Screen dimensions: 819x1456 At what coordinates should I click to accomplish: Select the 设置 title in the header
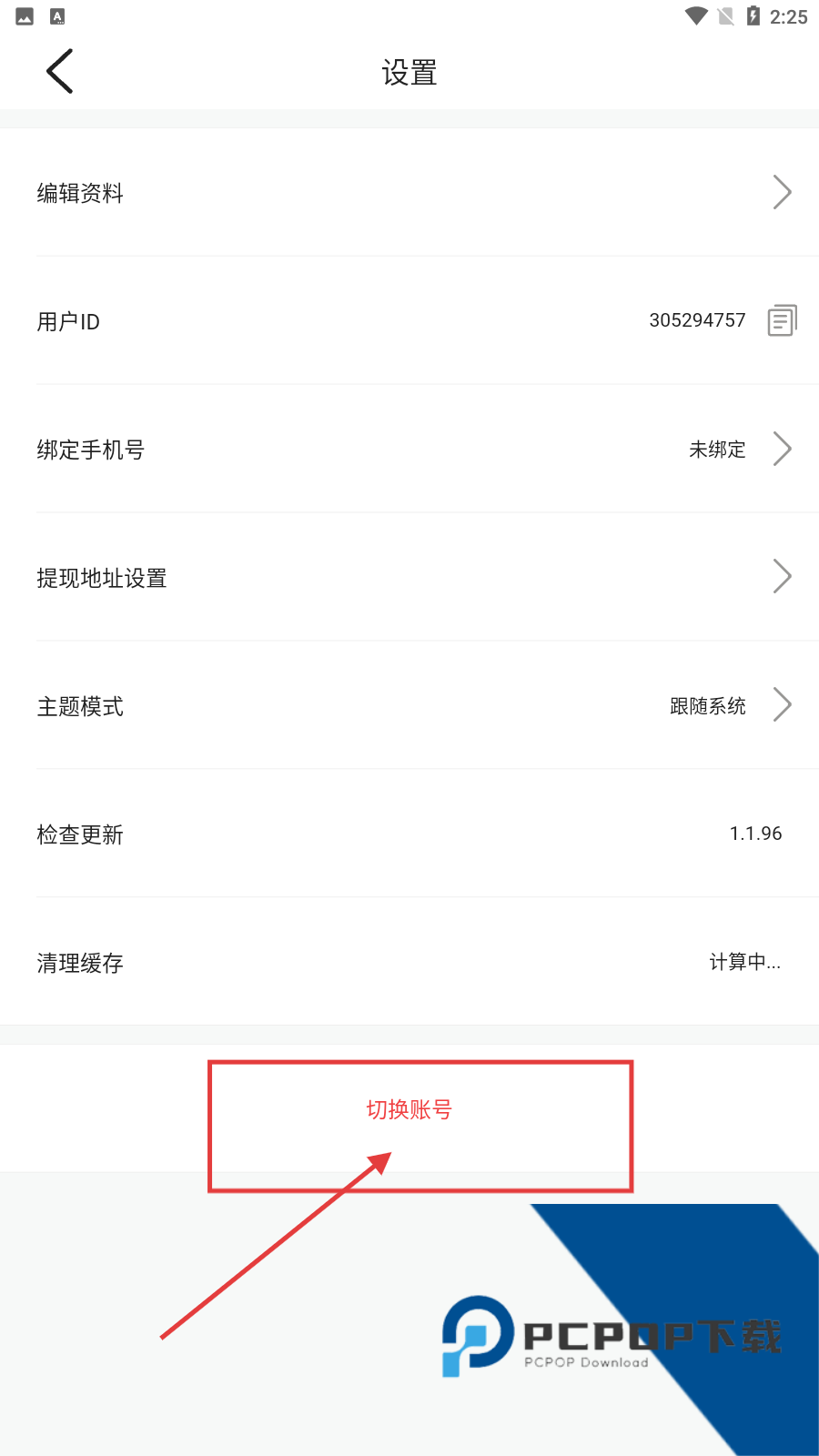click(x=409, y=71)
